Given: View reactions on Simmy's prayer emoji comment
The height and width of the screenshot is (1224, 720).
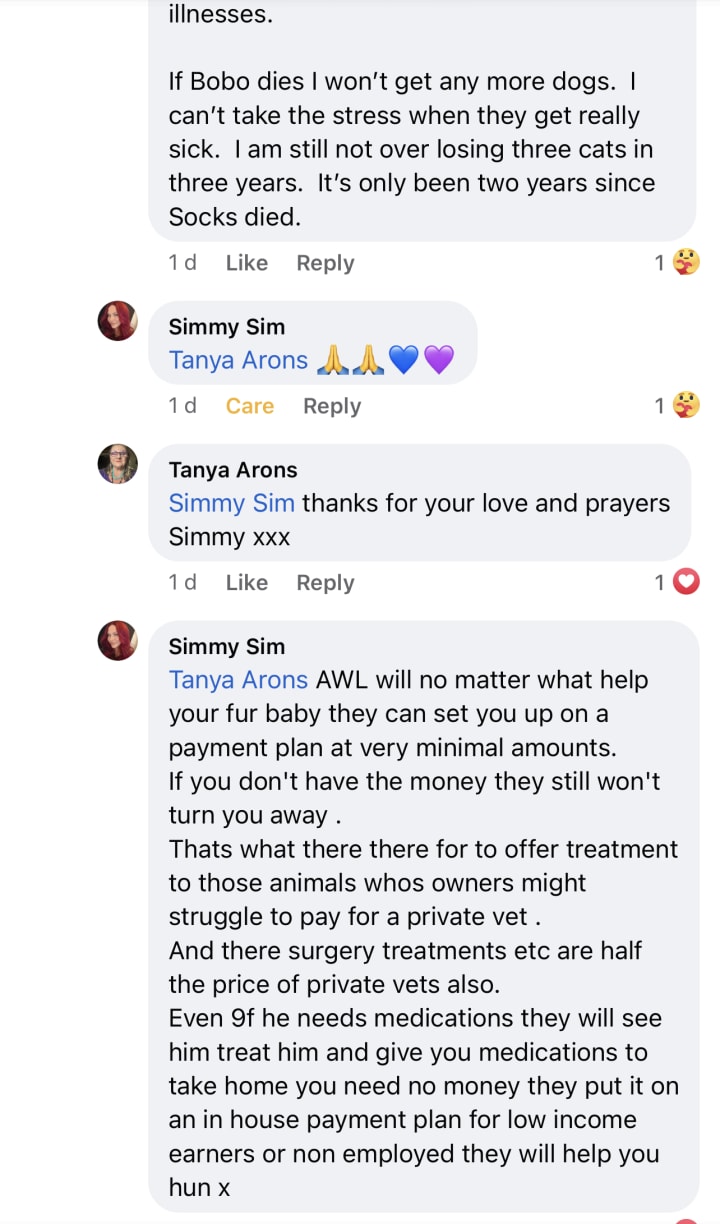Looking at the screenshot, I should (x=677, y=406).
